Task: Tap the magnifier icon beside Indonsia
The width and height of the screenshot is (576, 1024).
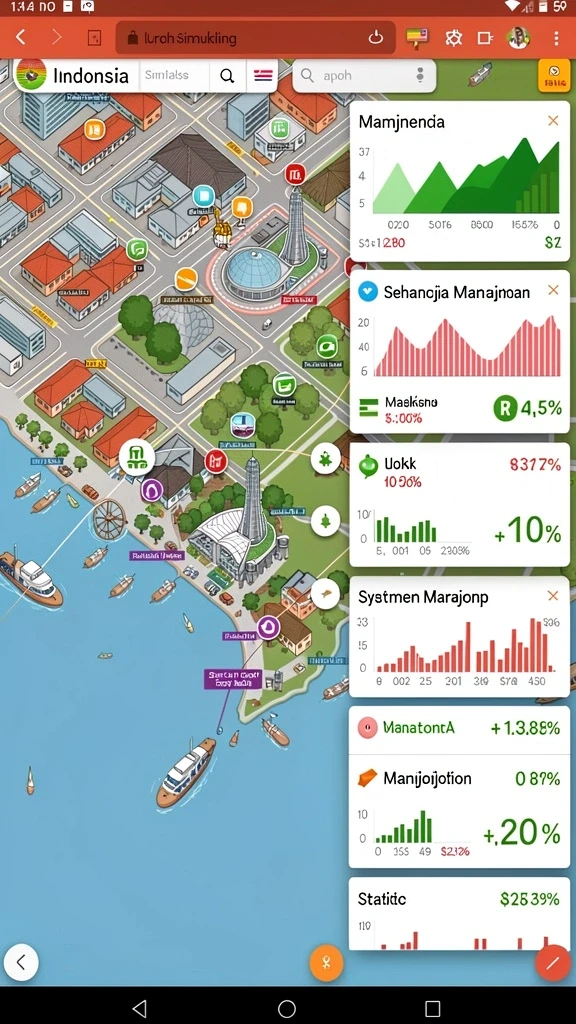Action: (227, 76)
